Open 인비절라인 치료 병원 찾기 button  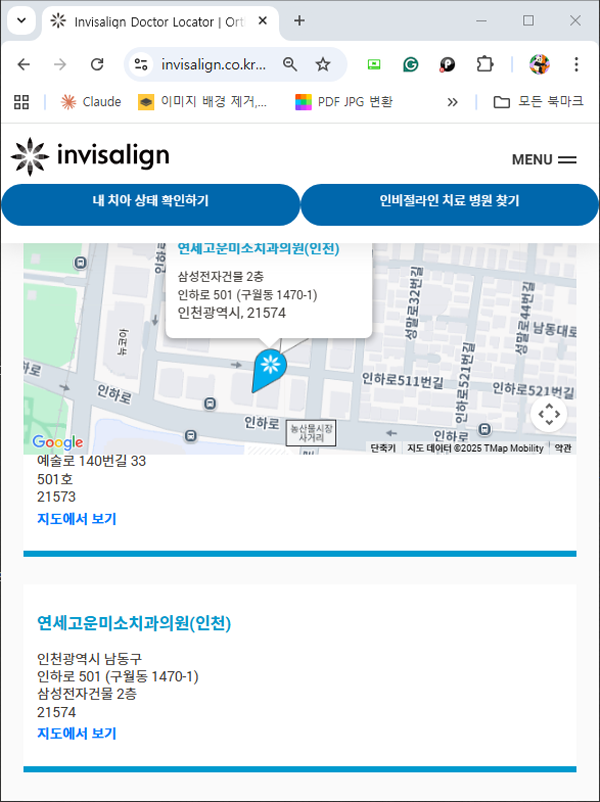tap(449, 201)
